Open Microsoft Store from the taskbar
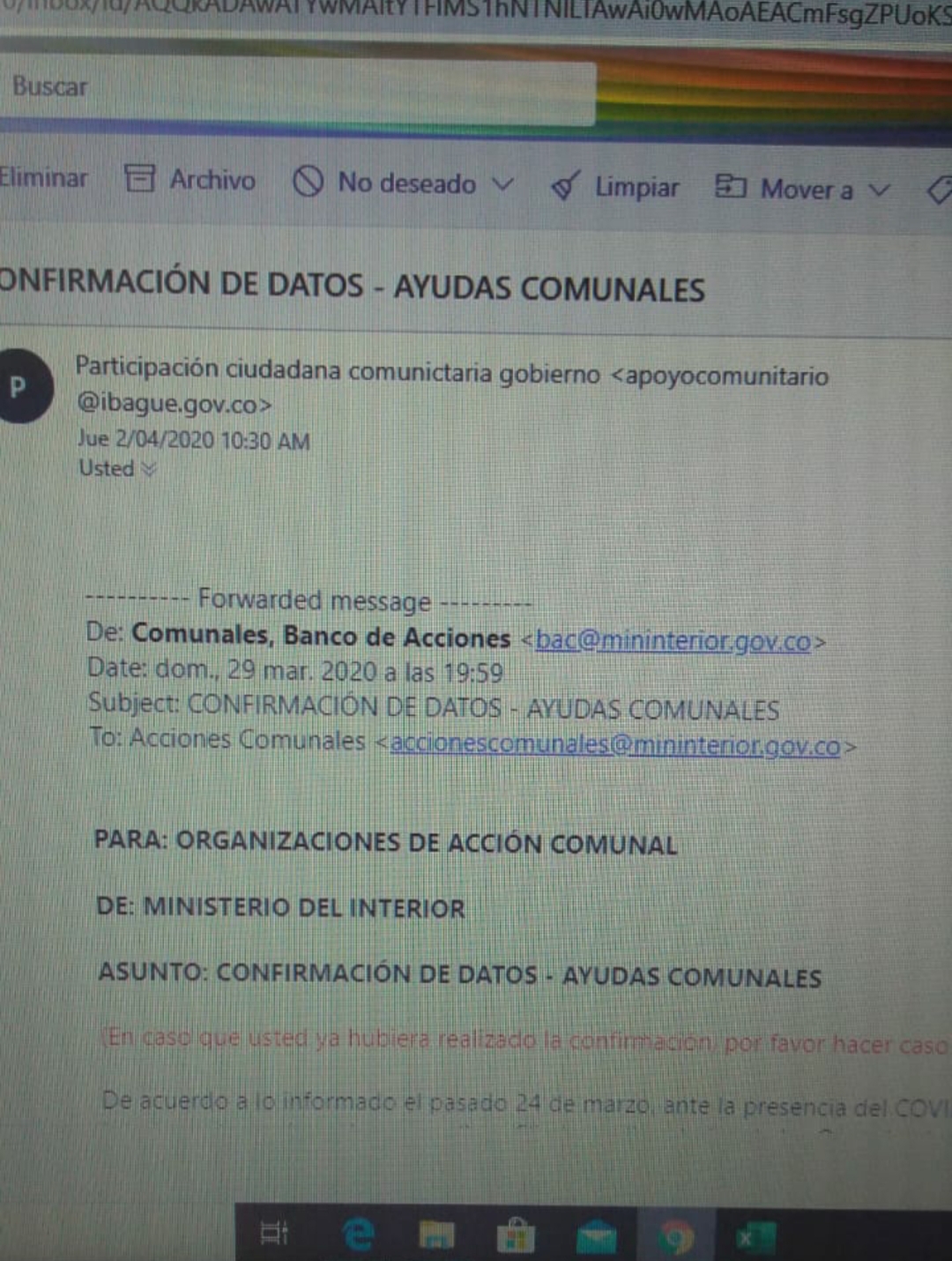Image resolution: width=952 pixels, height=1261 pixels. 516,1236
